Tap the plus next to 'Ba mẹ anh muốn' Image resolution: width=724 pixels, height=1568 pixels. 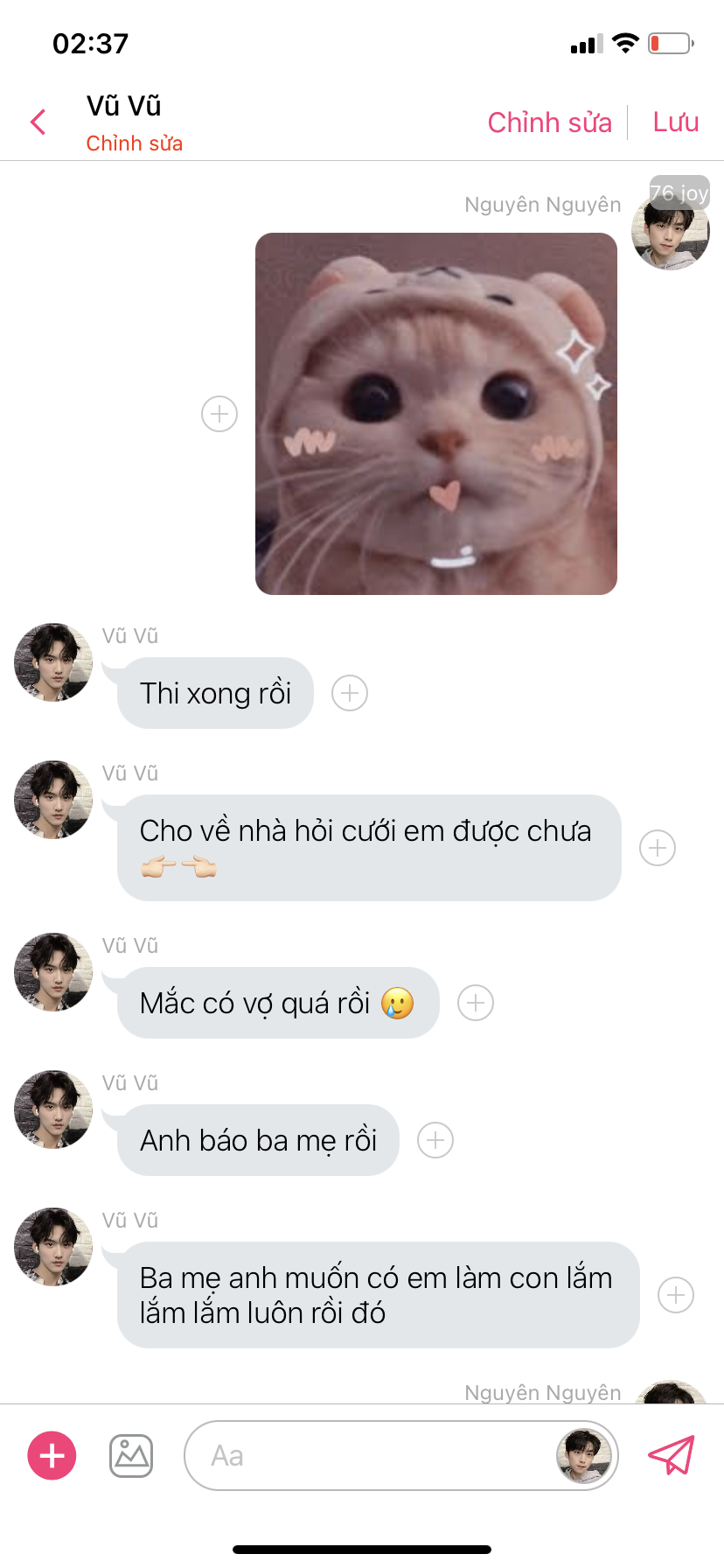[x=676, y=1295]
